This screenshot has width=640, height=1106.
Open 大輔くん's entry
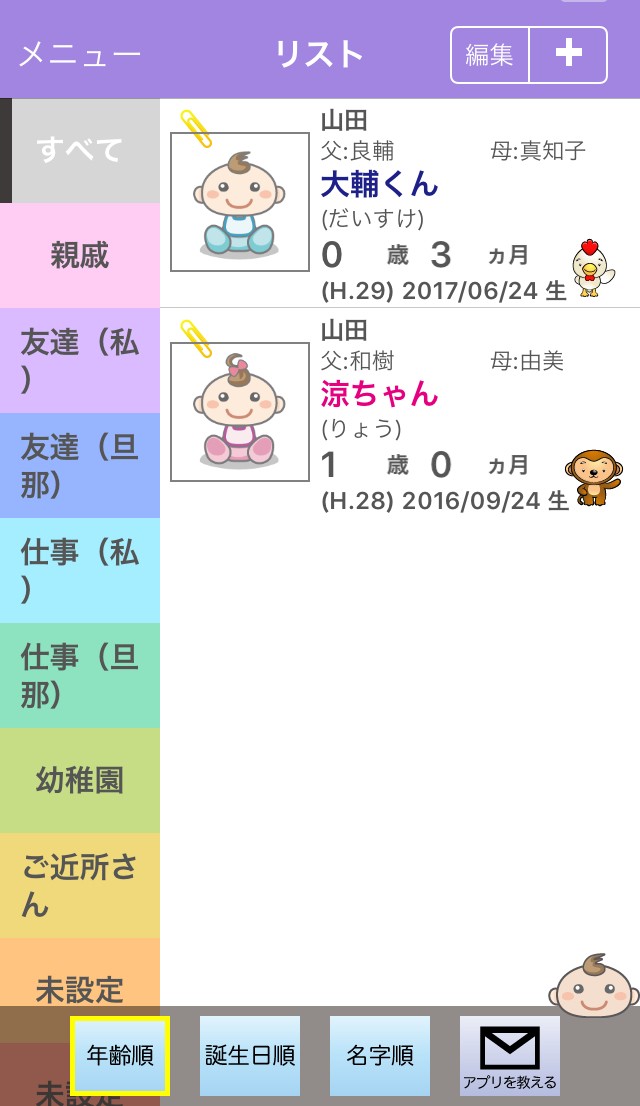(400, 203)
